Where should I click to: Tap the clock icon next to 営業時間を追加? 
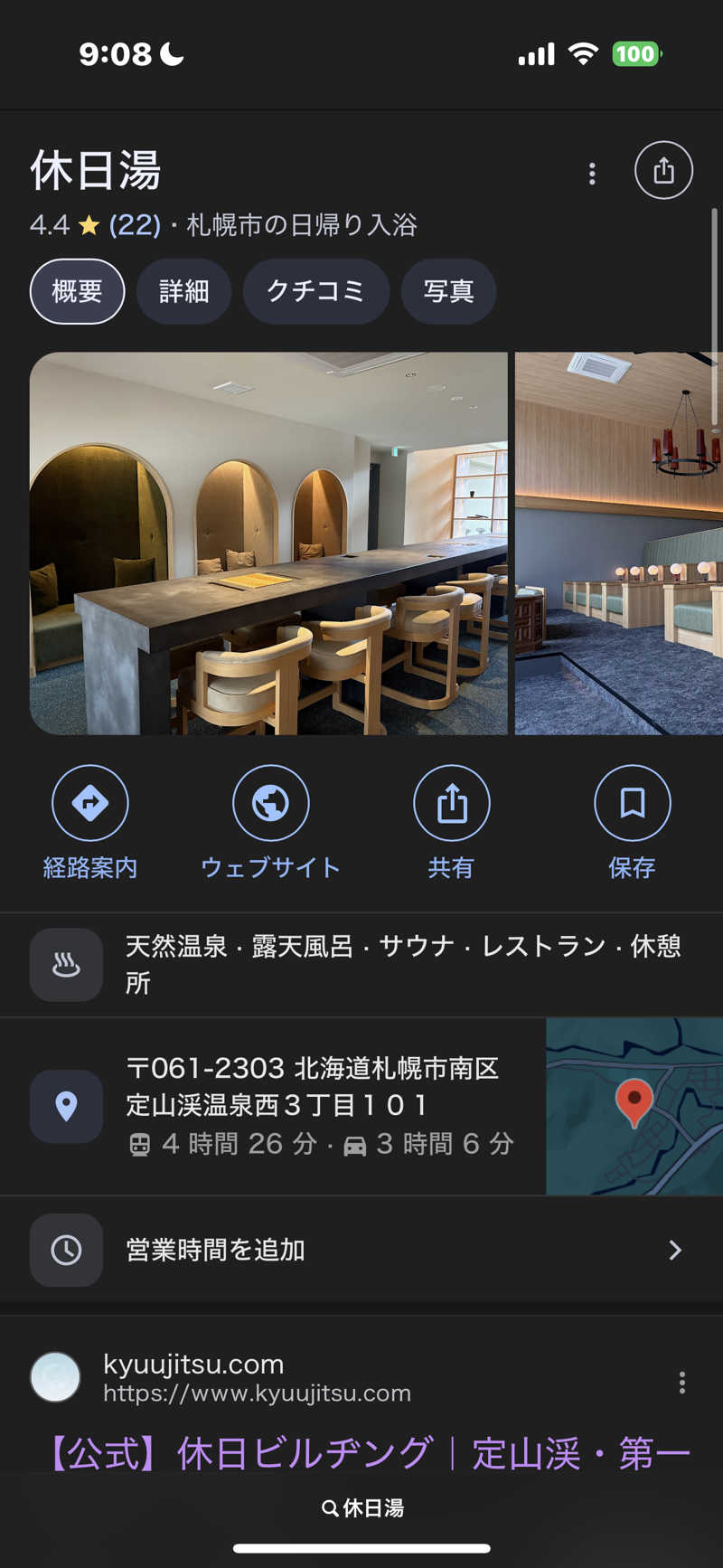[65, 1250]
